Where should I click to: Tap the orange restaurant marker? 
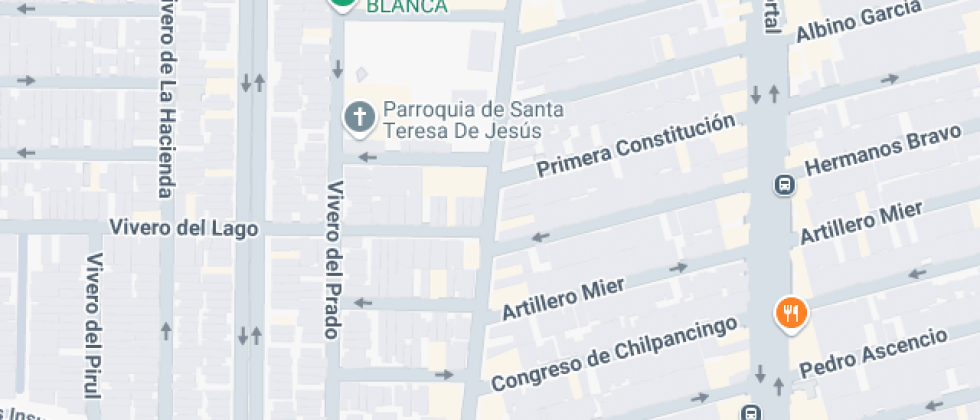(791, 313)
